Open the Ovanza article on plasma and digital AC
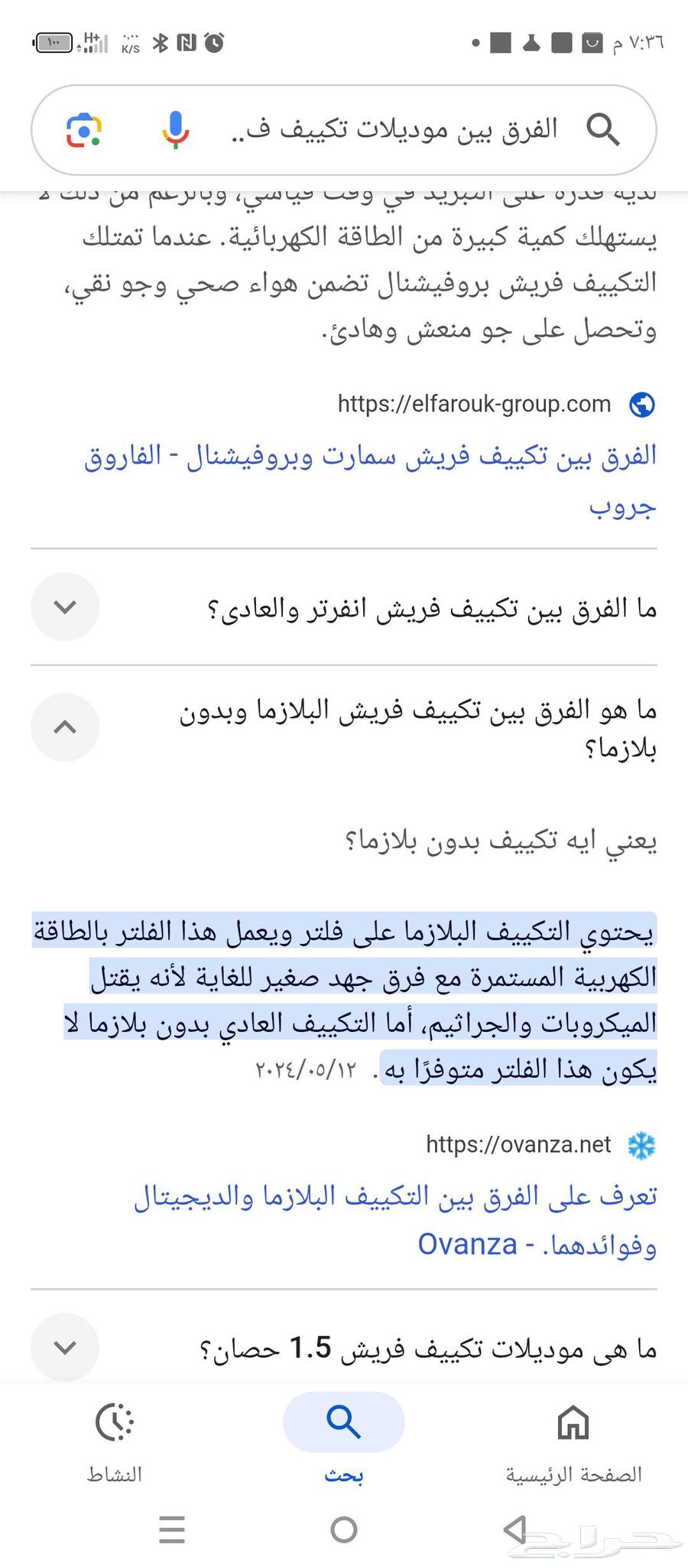688x1568 pixels. 395,1196
